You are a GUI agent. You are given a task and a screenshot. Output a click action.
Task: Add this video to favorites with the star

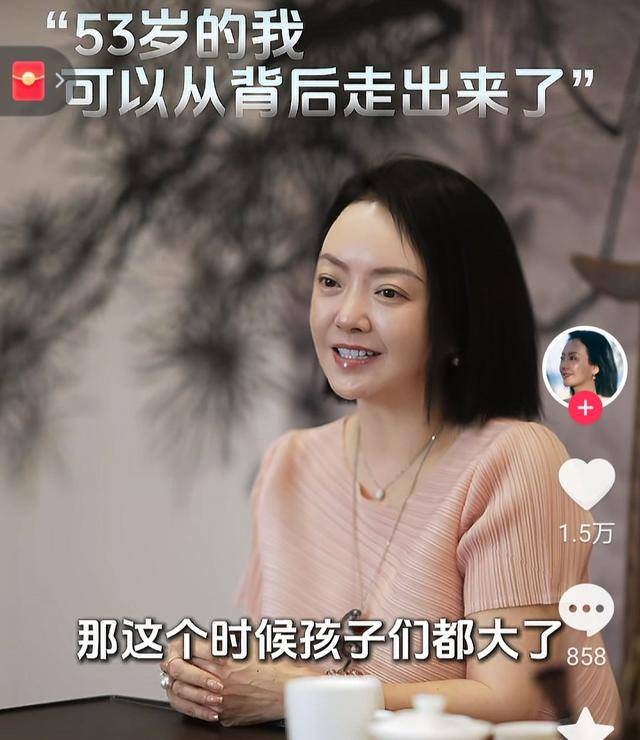coord(586,724)
